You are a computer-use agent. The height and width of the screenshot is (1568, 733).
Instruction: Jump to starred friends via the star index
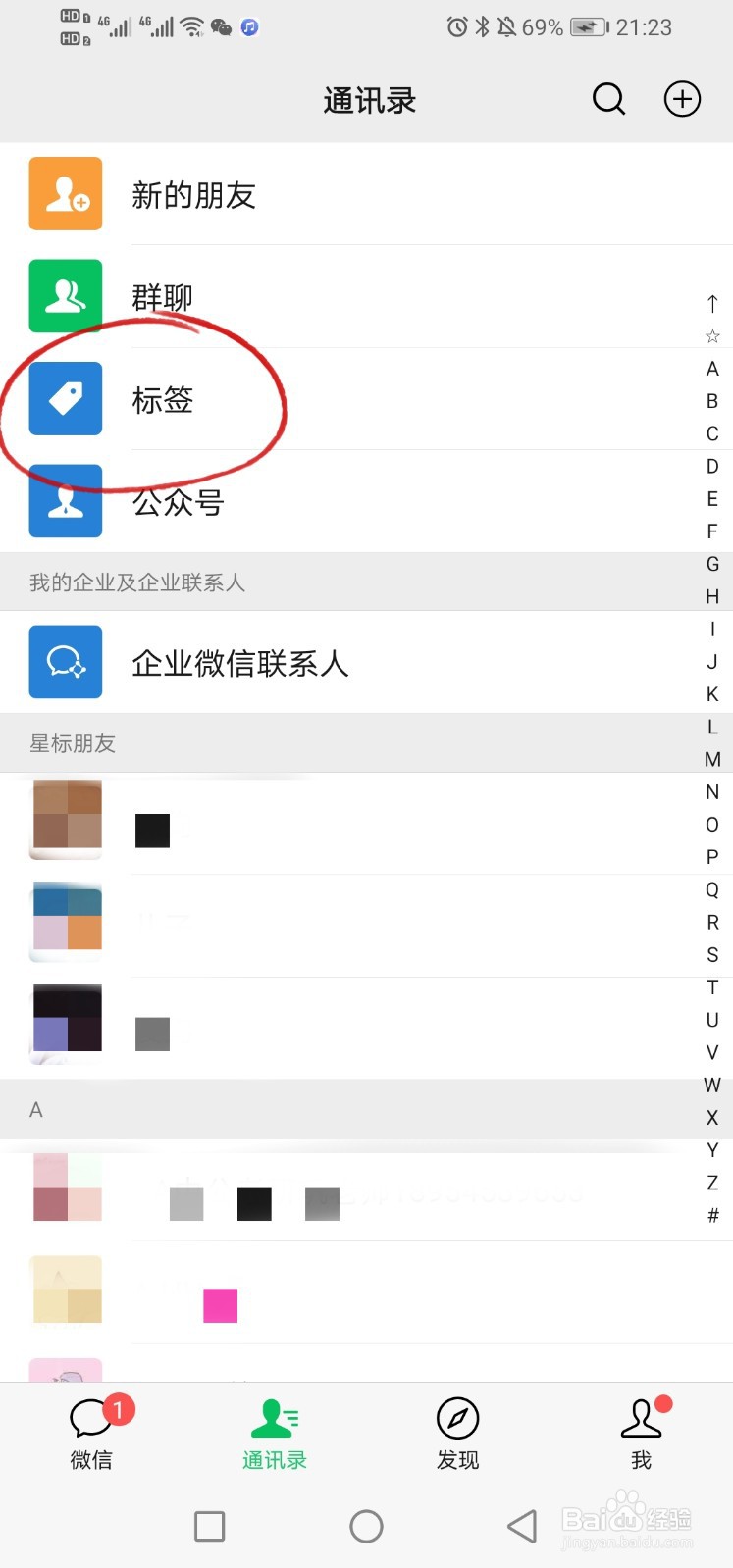click(x=712, y=335)
